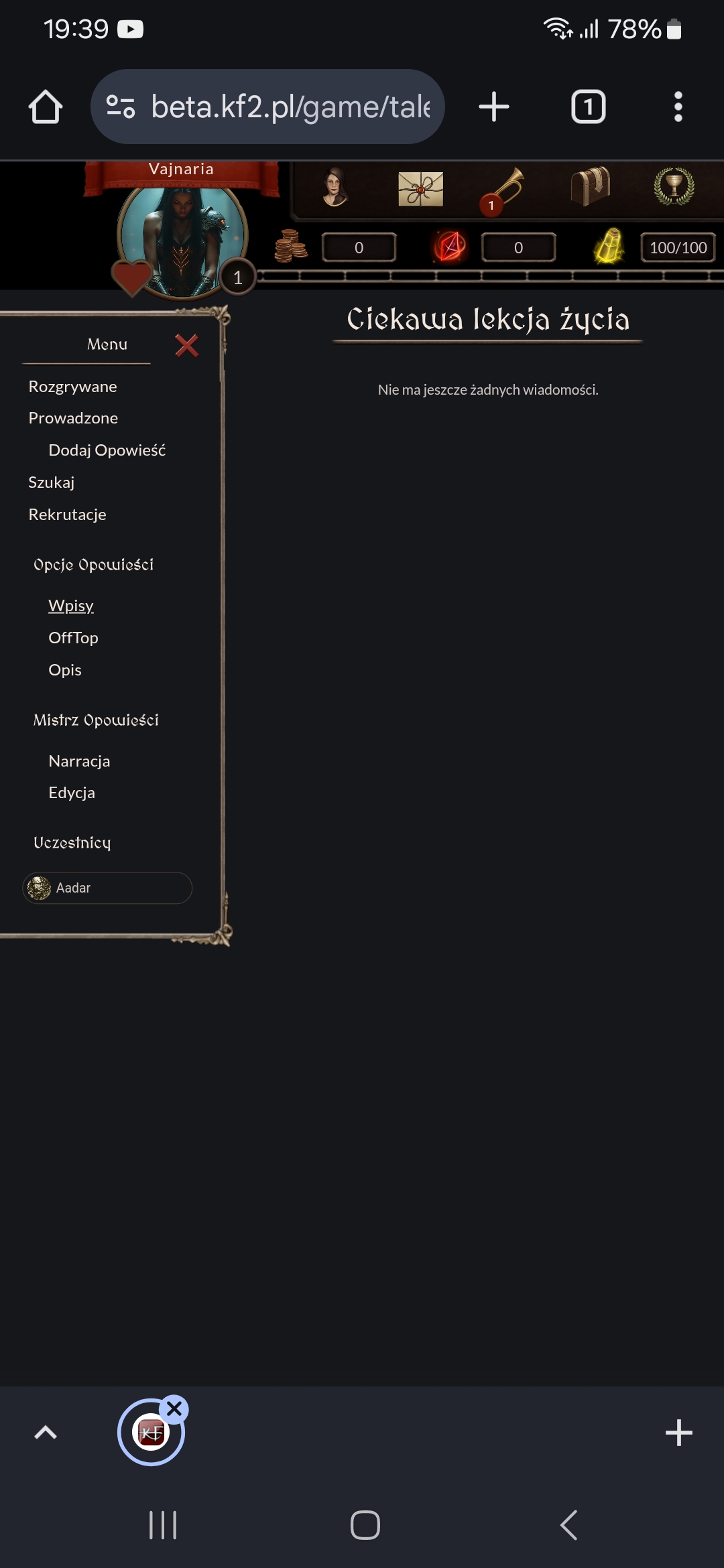Image resolution: width=724 pixels, height=1568 pixels.
Task: Select Dodaj Opowieść to add a tale
Action: tap(107, 450)
